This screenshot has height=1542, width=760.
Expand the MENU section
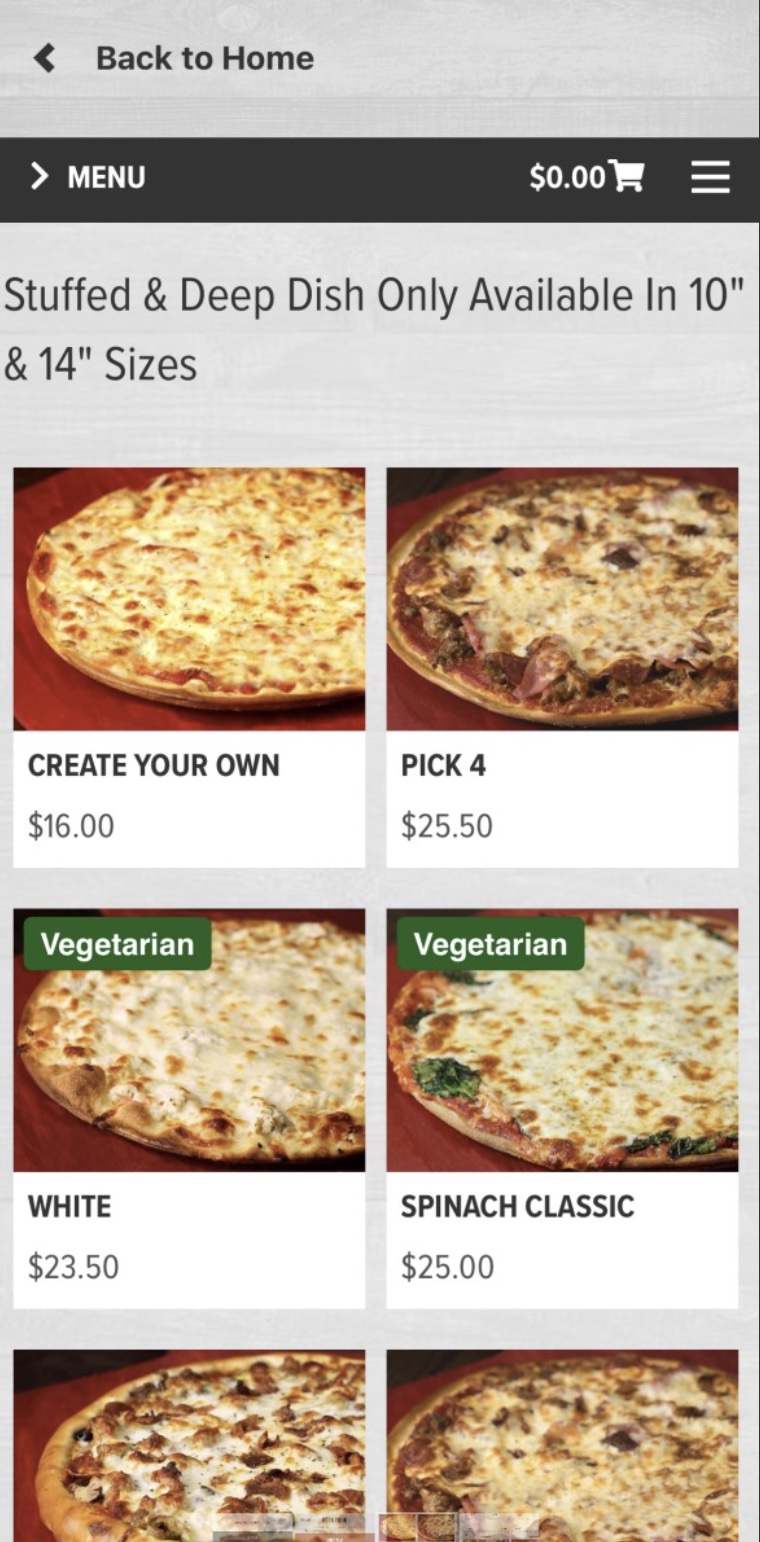tap(88, 178)
